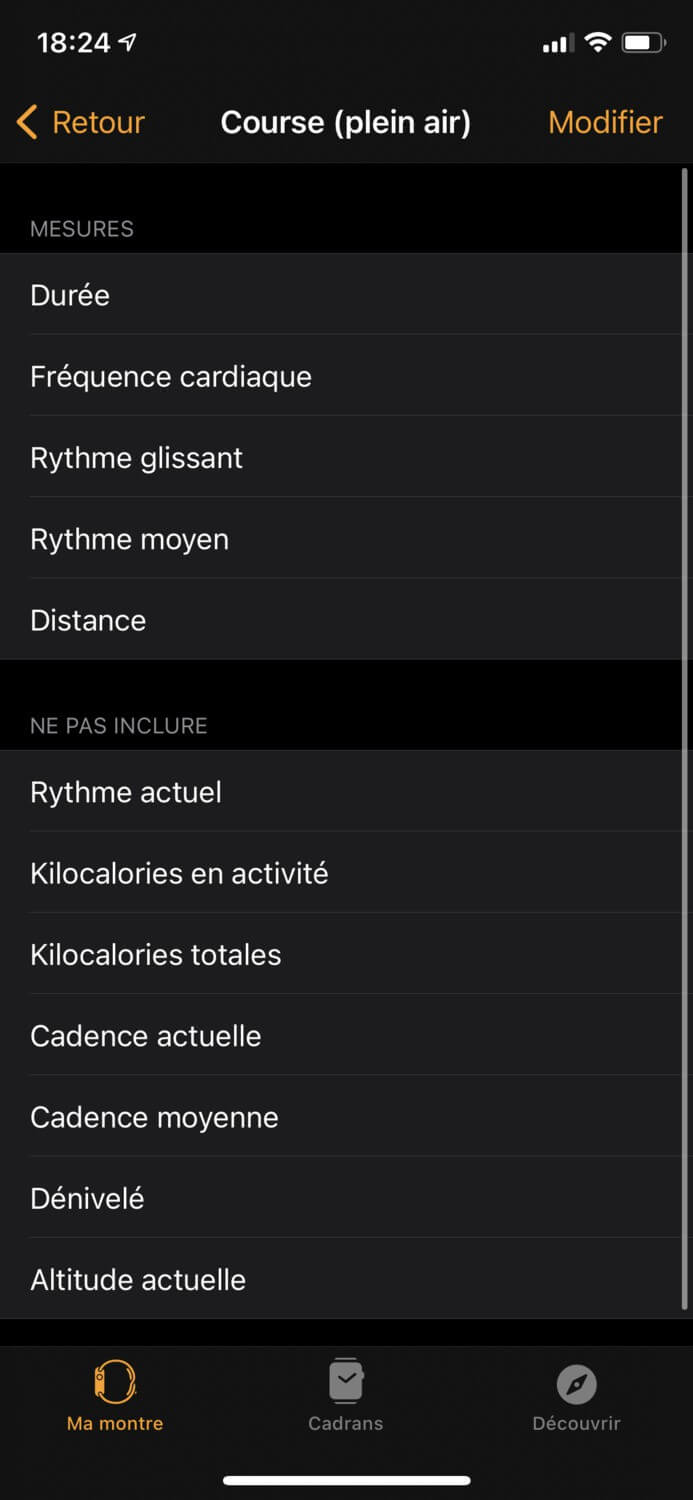Open the Cadrans tab
Viewport: 693px width, 1500px height.
coord(345,1395)
